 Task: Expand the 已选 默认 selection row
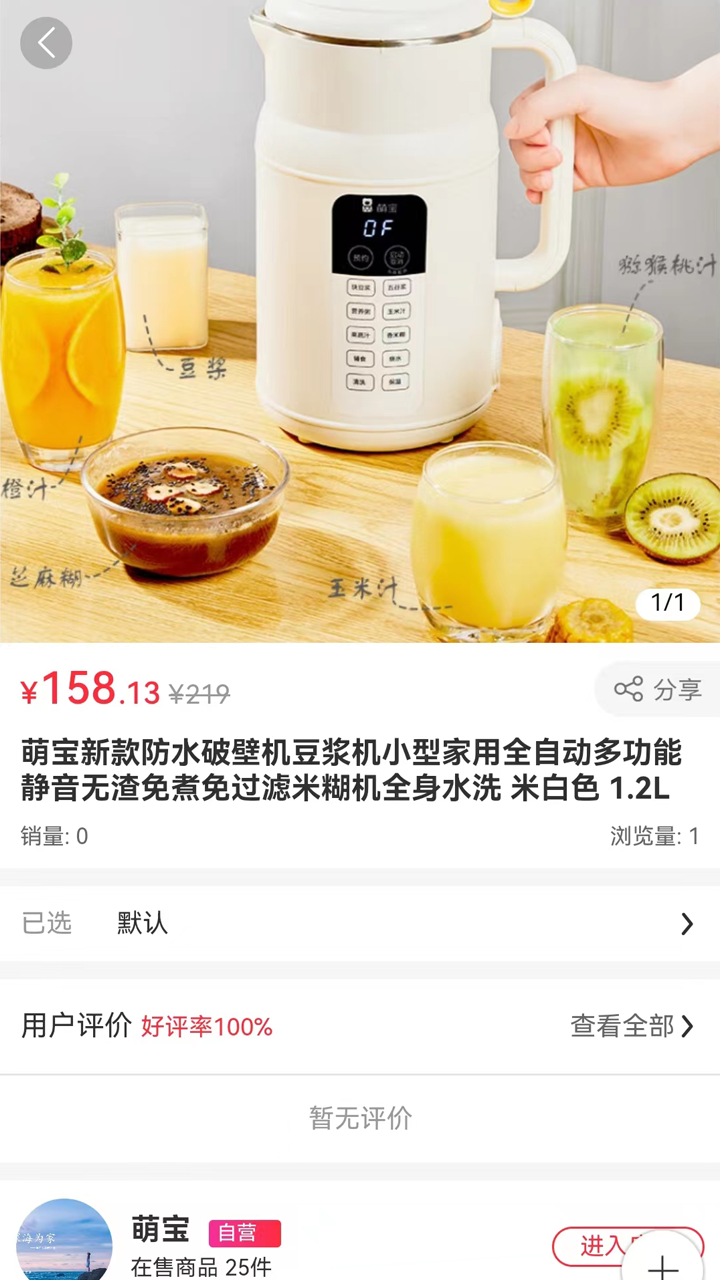tap(360, 923)
